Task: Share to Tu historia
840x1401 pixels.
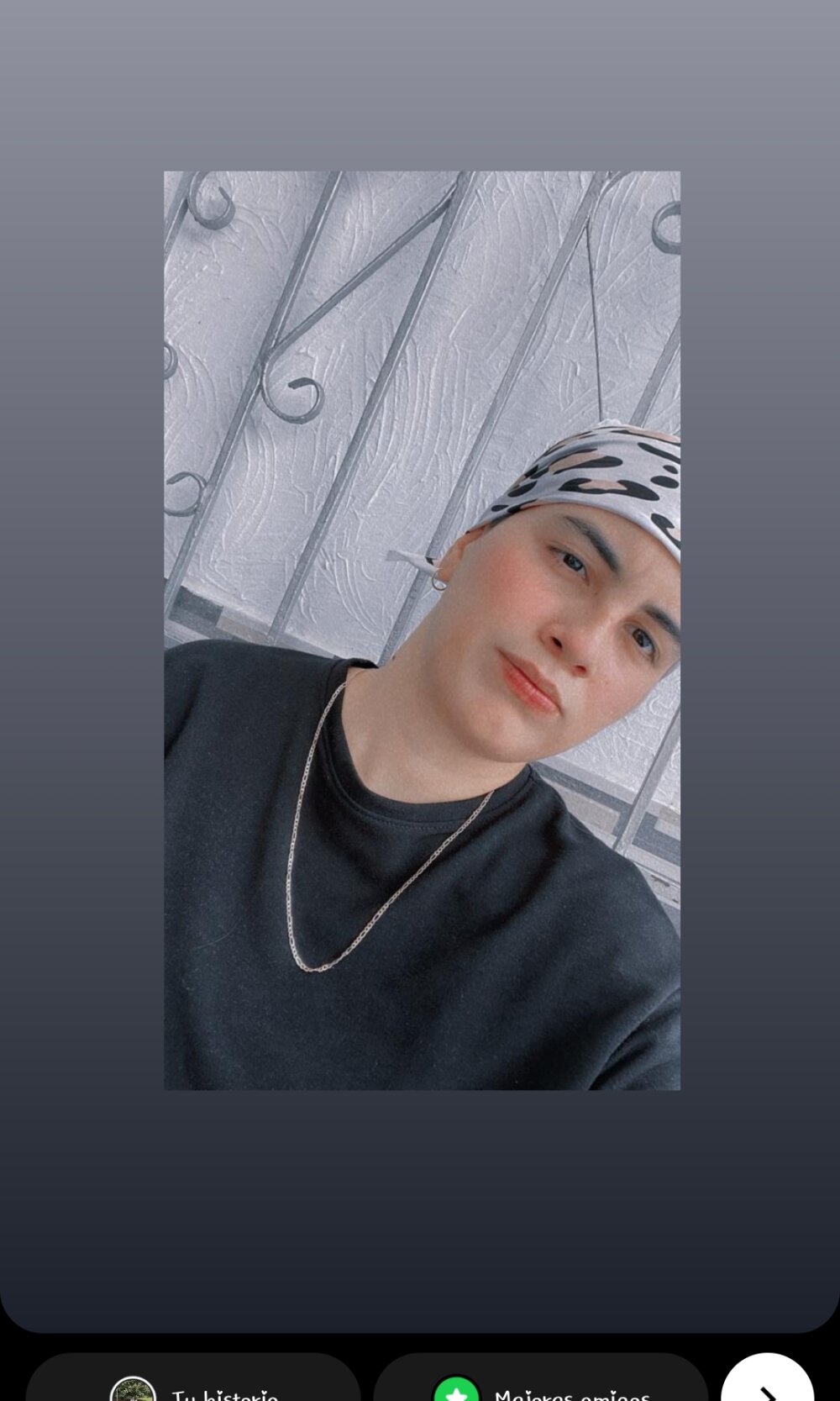Action: click(193, 1383)
